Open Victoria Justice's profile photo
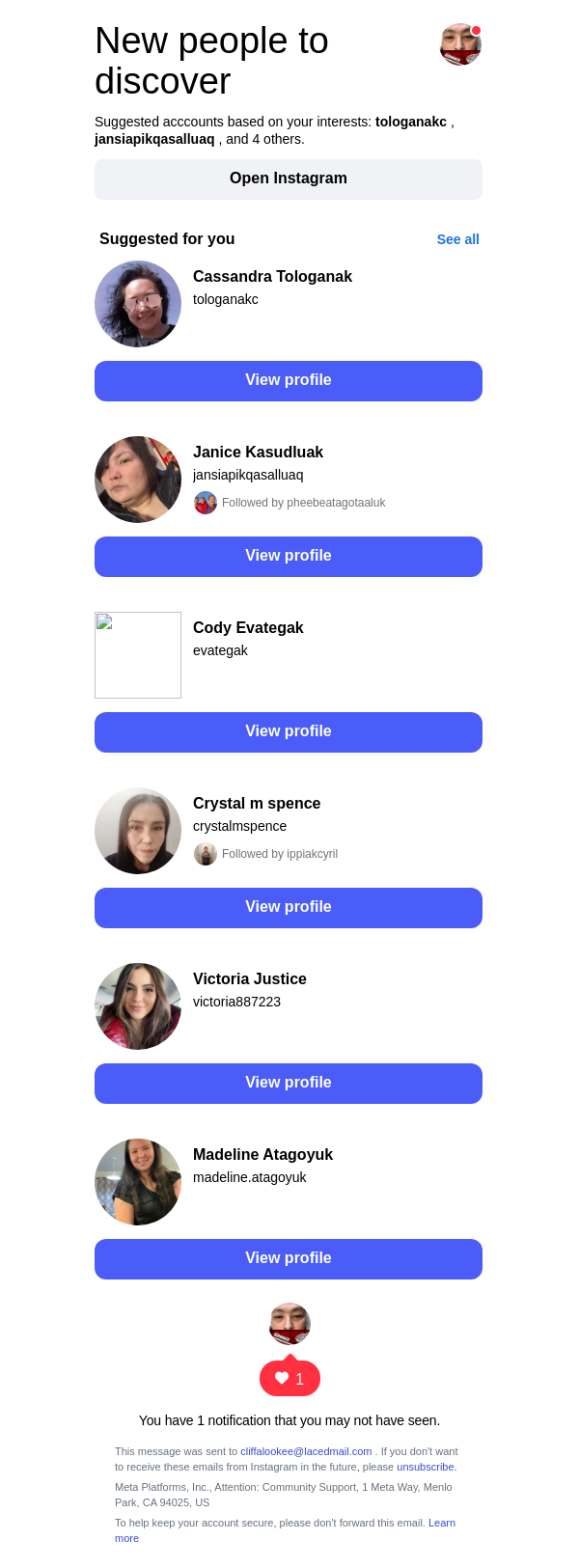This screenshot has height=1568, width=579. click(138, 1006)
